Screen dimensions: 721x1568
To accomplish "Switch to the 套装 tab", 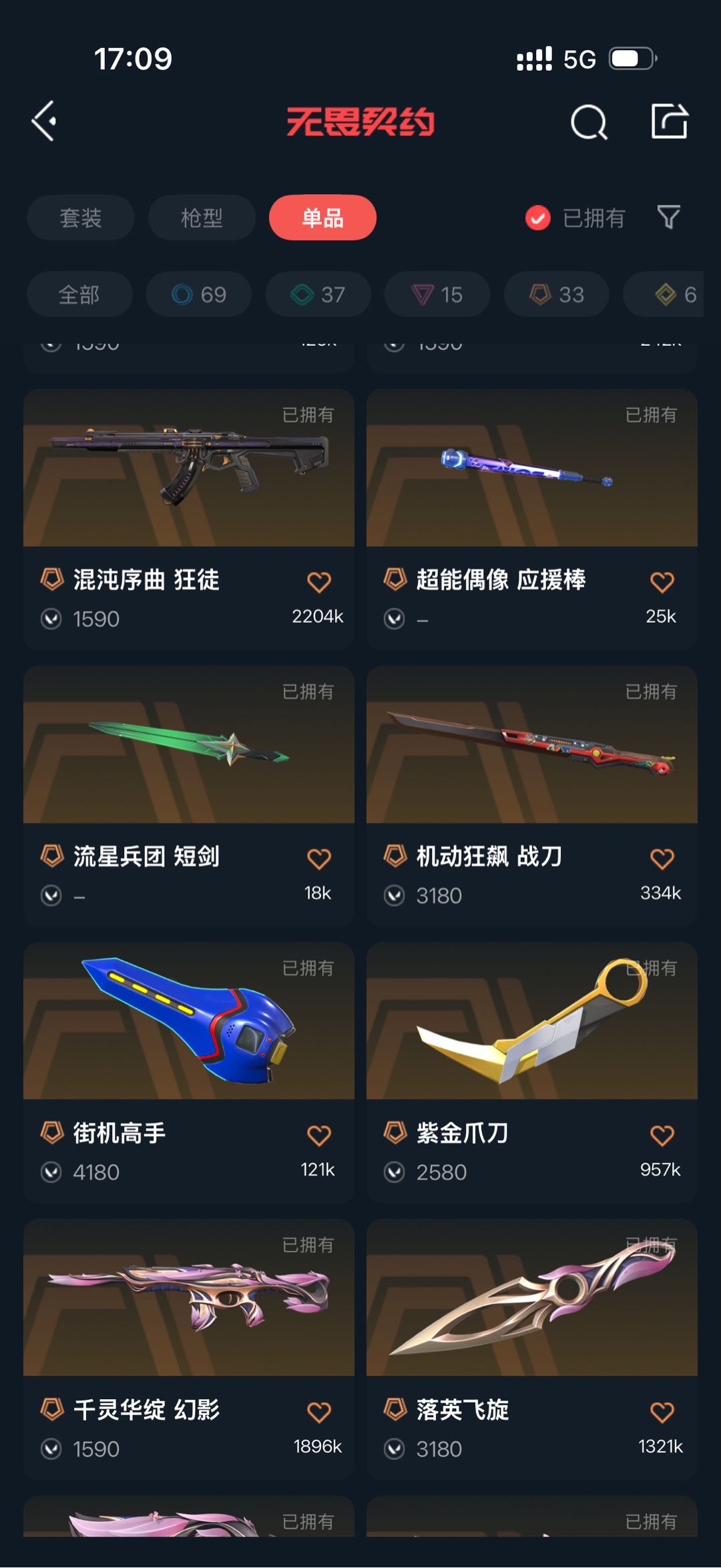I will pos(81,218).
